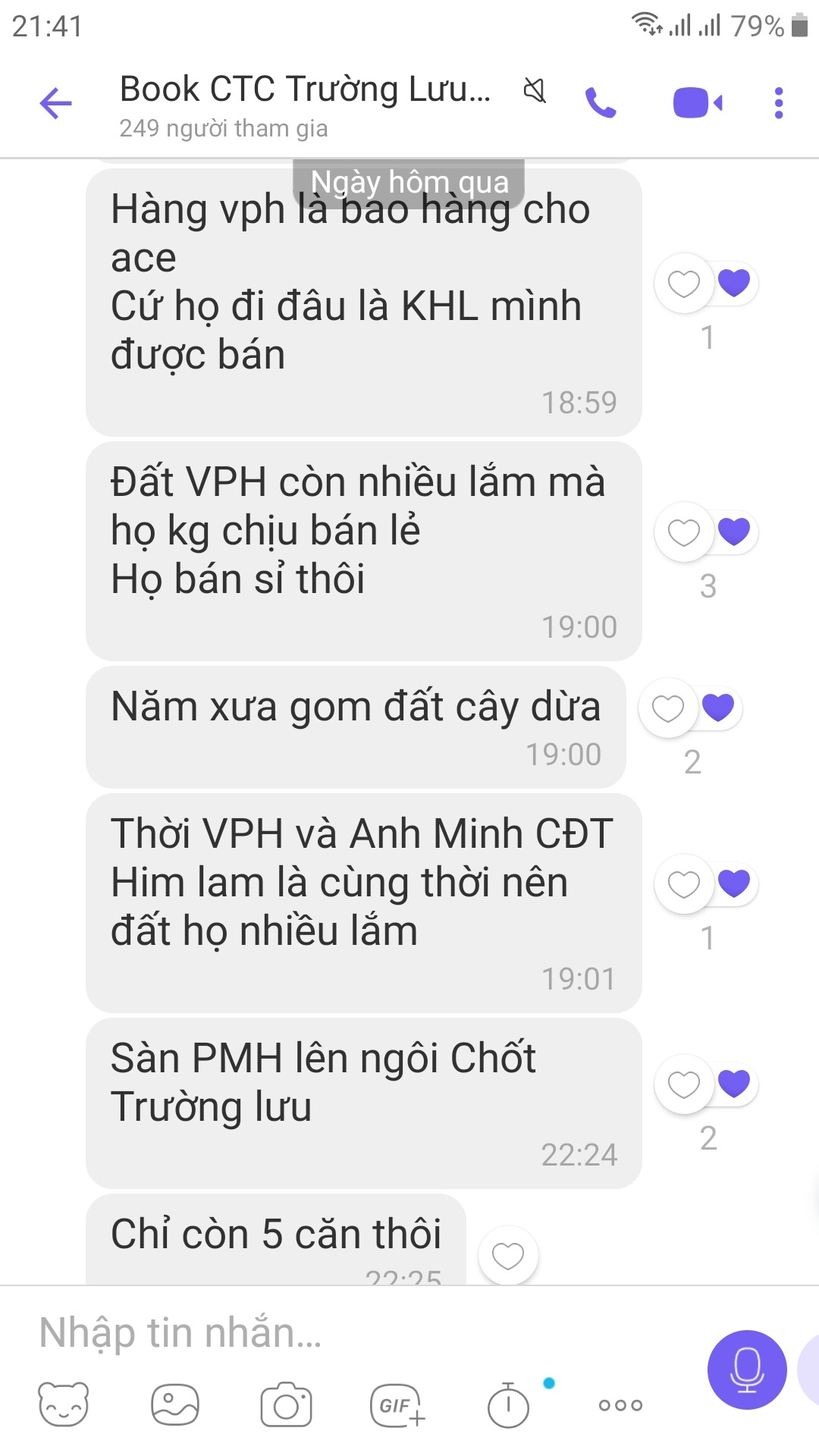Viewport: 819px width, 1456px height.
Task: Open the photo gallery attachment
Action: 175,1404
